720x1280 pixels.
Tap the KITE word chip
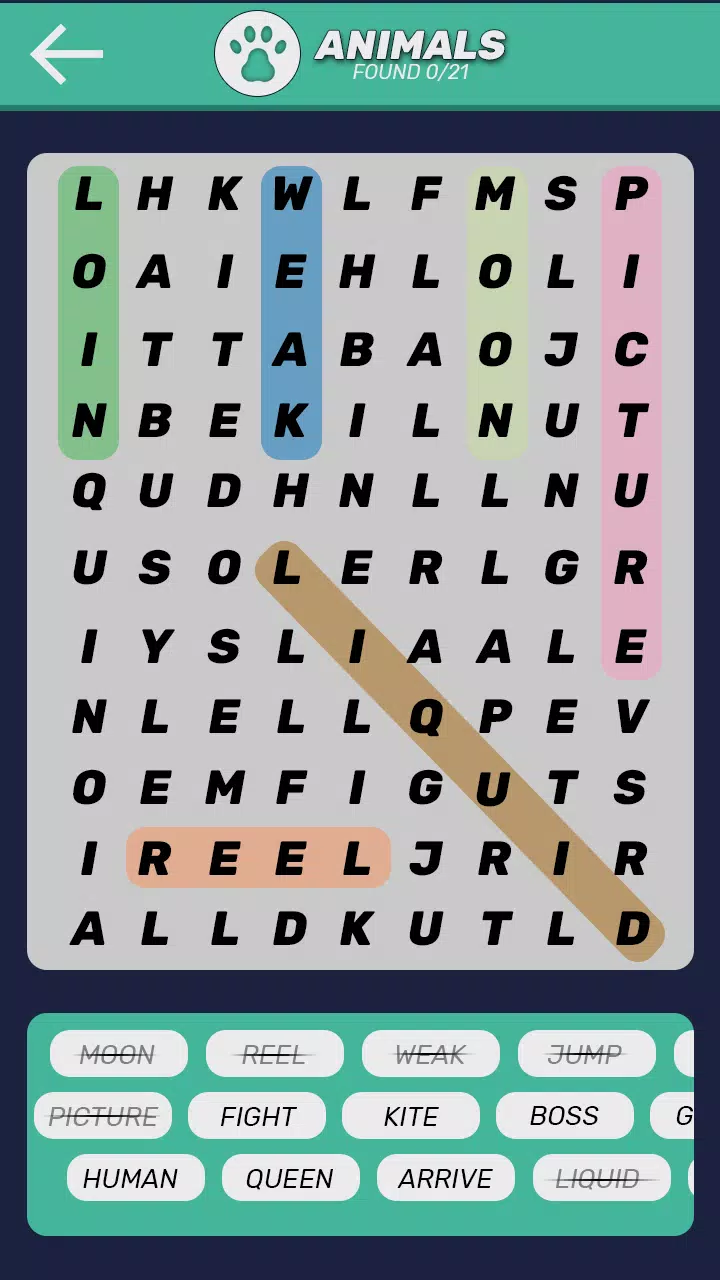tap(411, 1116)
